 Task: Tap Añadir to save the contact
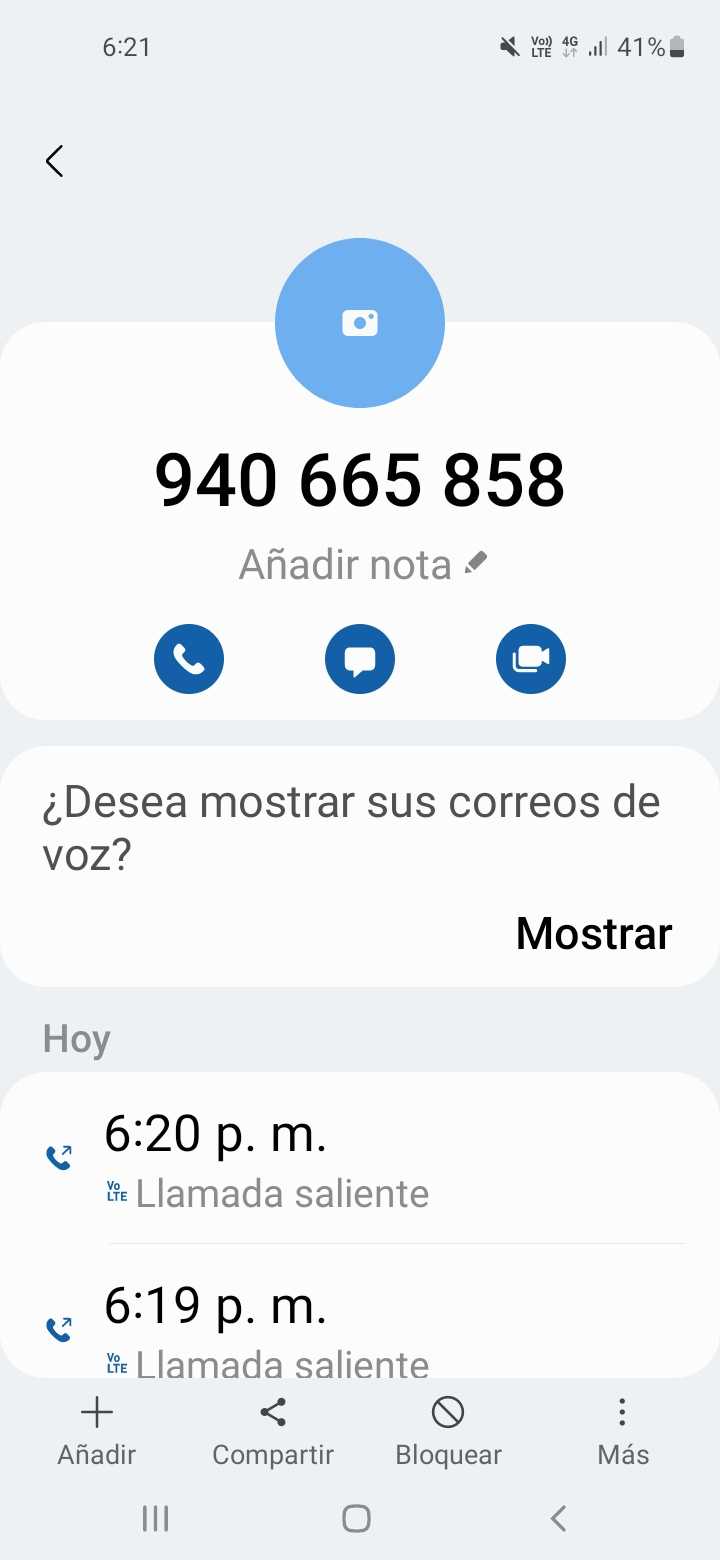[x=97, y=1431]
